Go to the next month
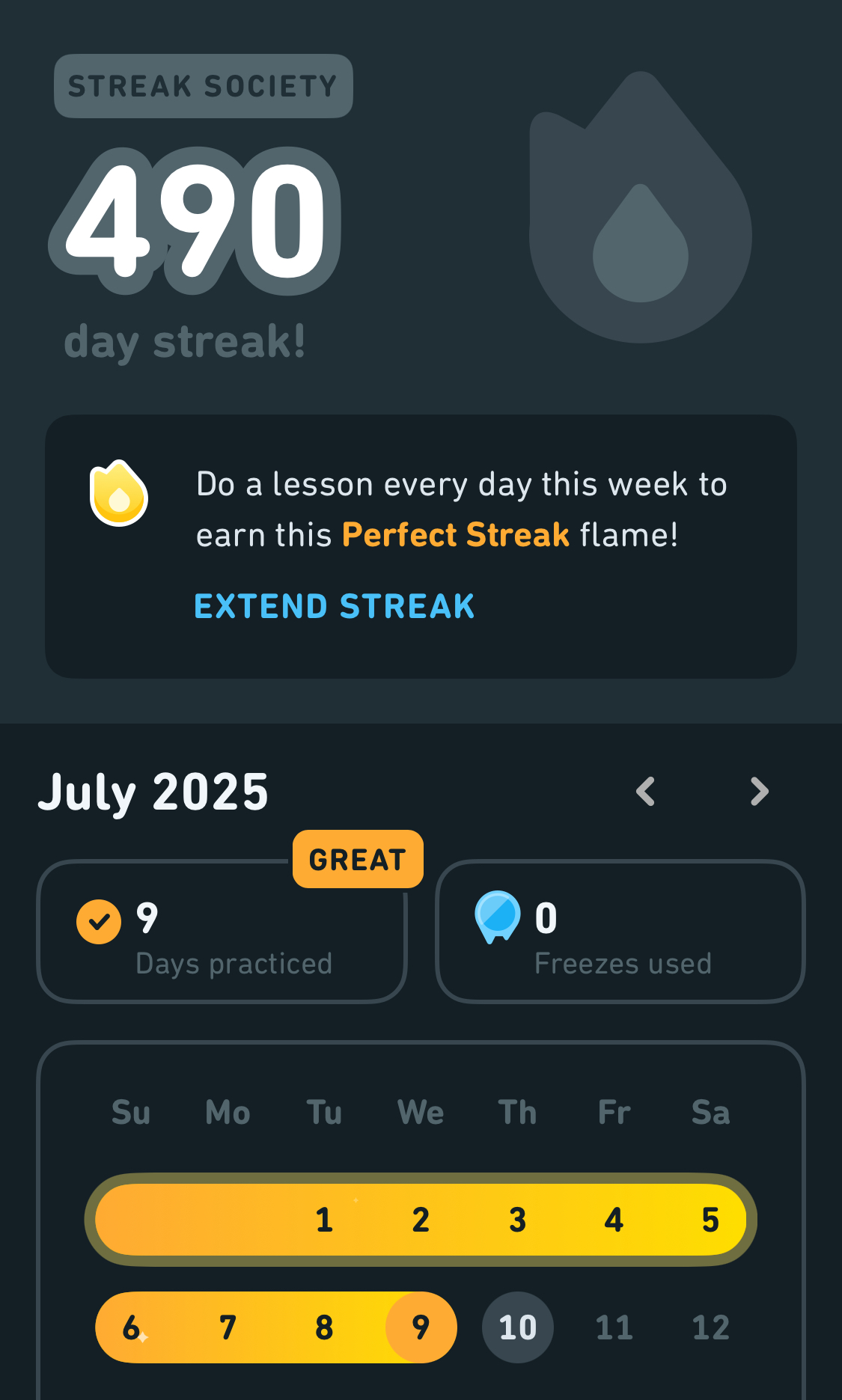Screen dimensions: 842x1400 (x=759, y=791)
